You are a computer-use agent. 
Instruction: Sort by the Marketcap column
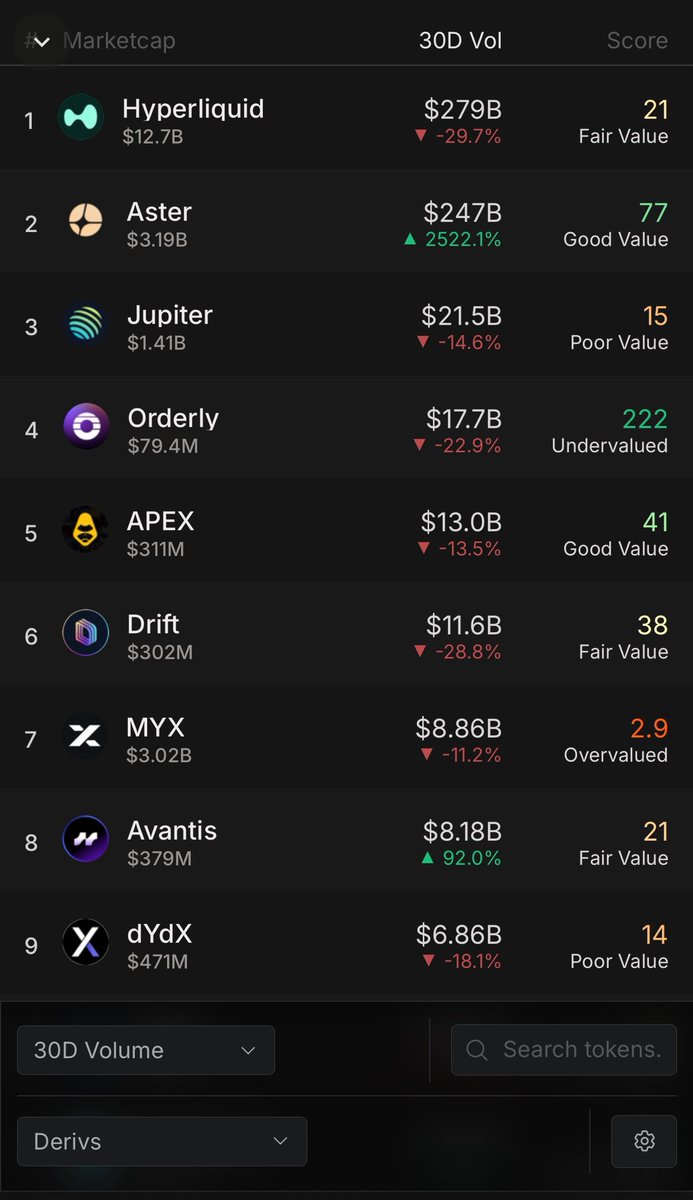click(119, 41)
